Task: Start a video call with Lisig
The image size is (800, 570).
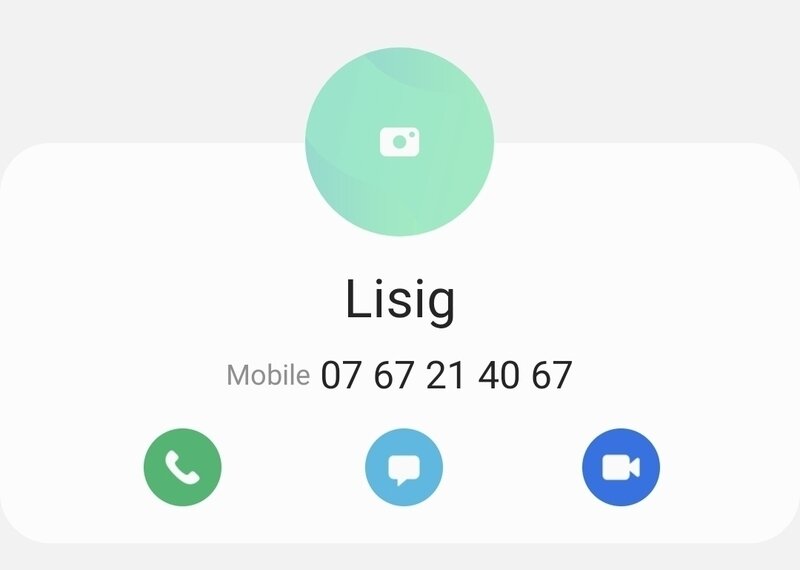Action: click(621, 467)
